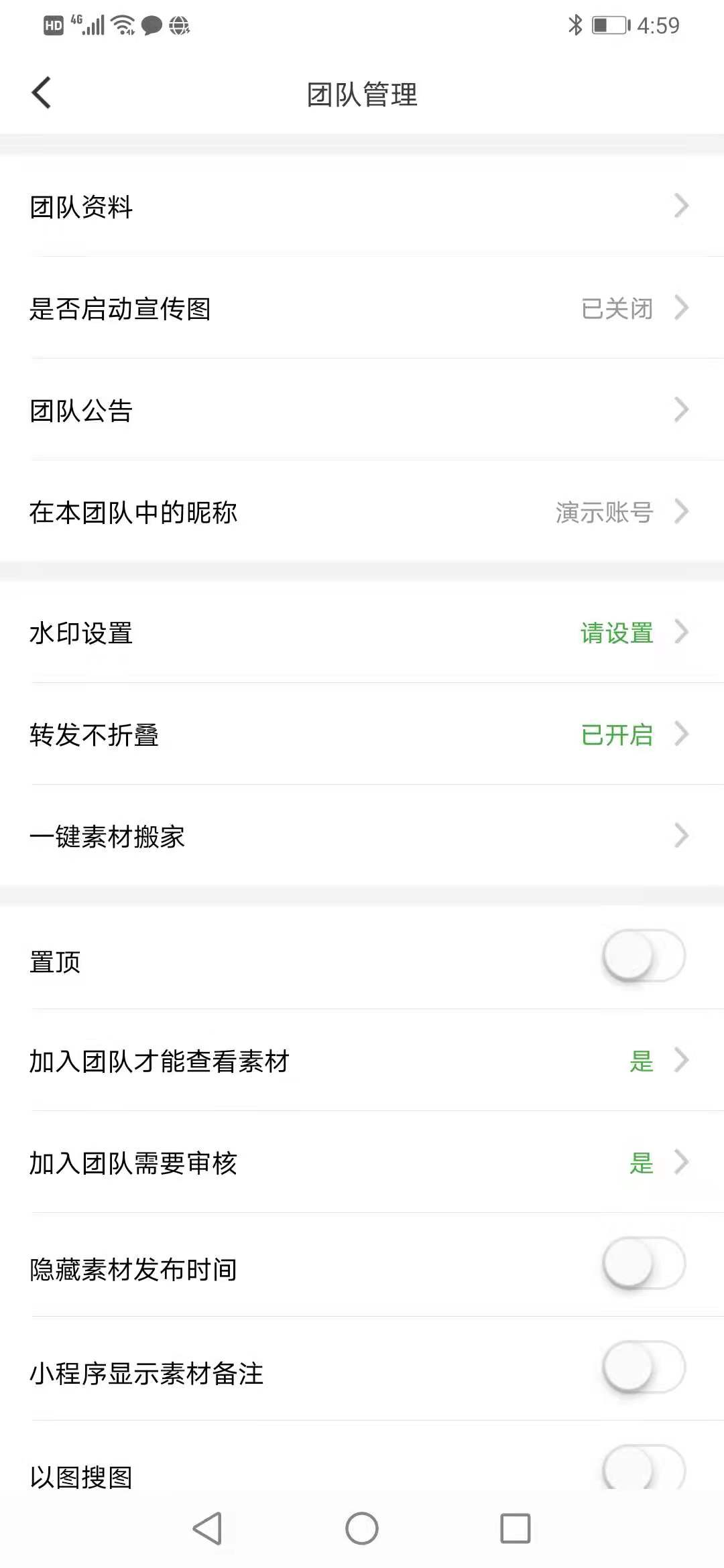Expand the 团队资料 row chevron
Image resolution: width=724 pixels, height=1568 pixels.
(x=682, y=204)
